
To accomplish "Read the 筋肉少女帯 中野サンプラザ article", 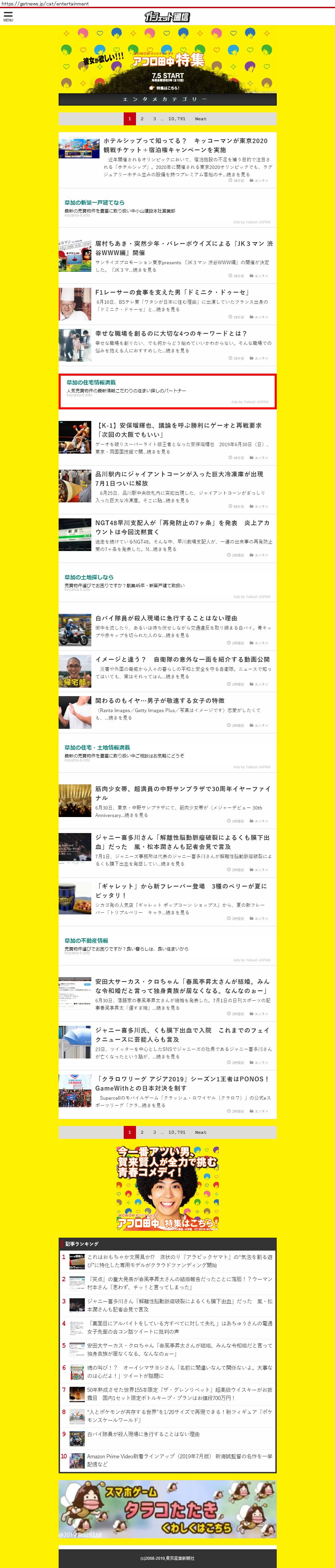I will pyautogui.click(x=182, y=793).
